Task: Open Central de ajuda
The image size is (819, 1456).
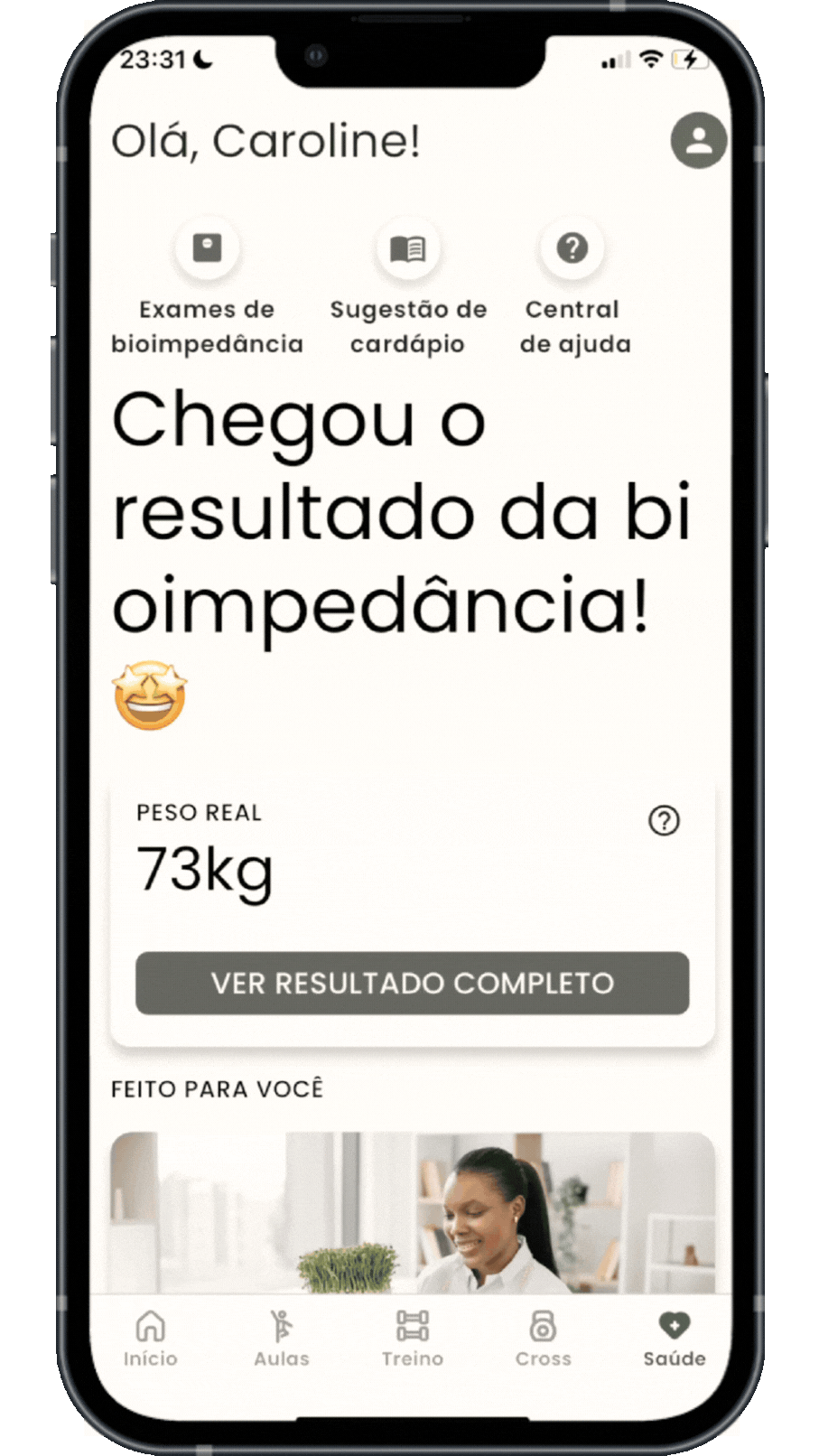Action: 572,247
